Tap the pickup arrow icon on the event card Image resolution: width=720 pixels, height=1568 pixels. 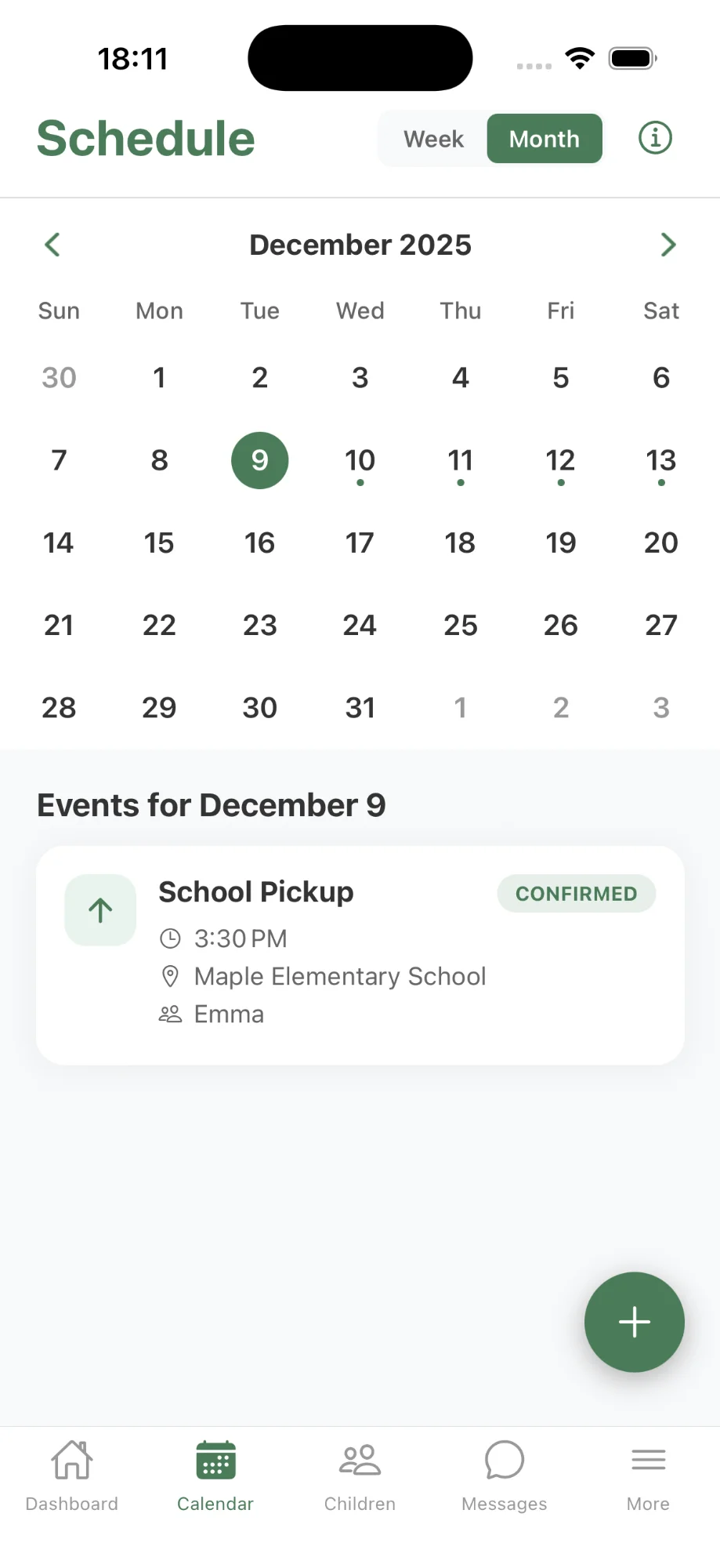click(x=100, y=910)
